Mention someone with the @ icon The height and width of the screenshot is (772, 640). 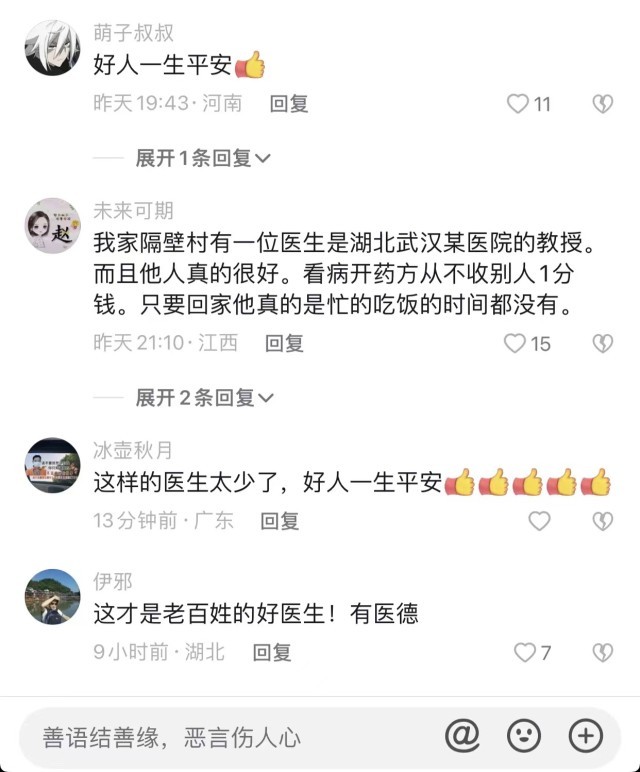462,737
